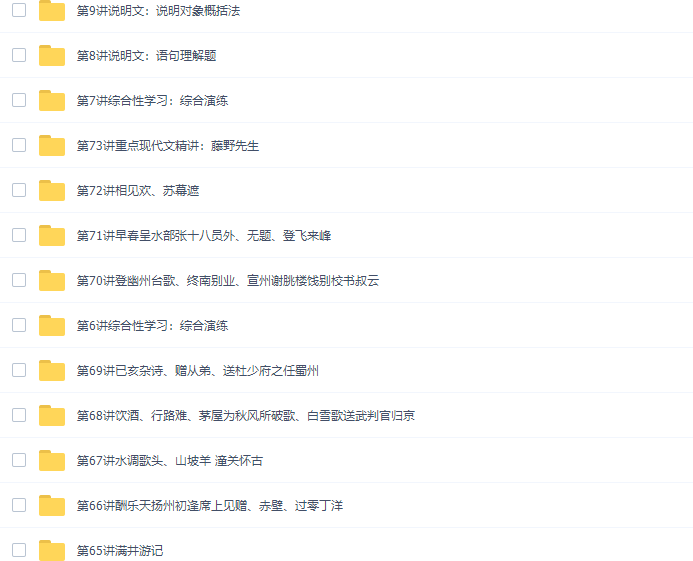Check the box for 第71讲早春呈水部张十八员外
The width and height of the screenshot is (693, 561).
click(x=19, y=235)
